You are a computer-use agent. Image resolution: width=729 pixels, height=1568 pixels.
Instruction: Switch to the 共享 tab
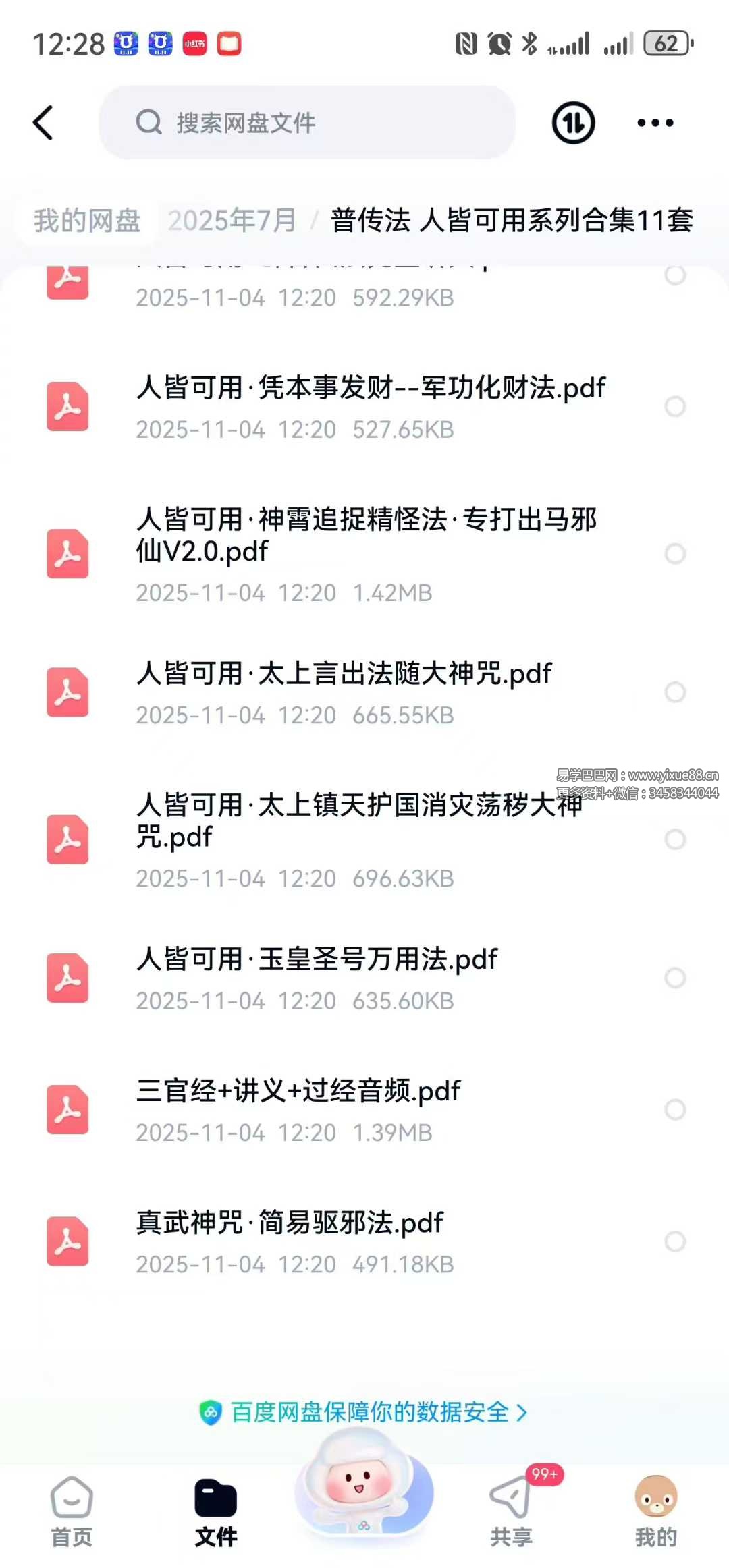512,1511
